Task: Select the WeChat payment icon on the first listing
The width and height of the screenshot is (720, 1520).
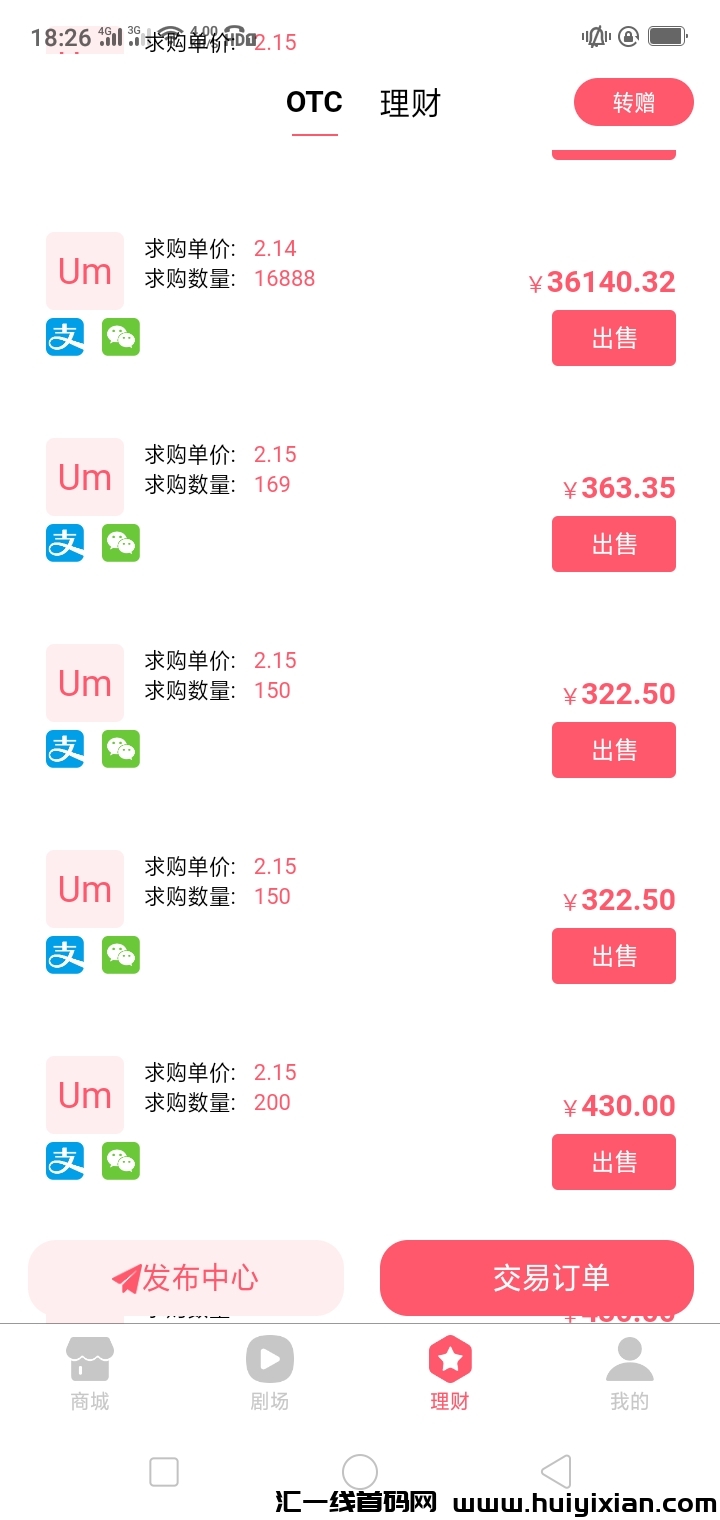Action: coord(120,337)
